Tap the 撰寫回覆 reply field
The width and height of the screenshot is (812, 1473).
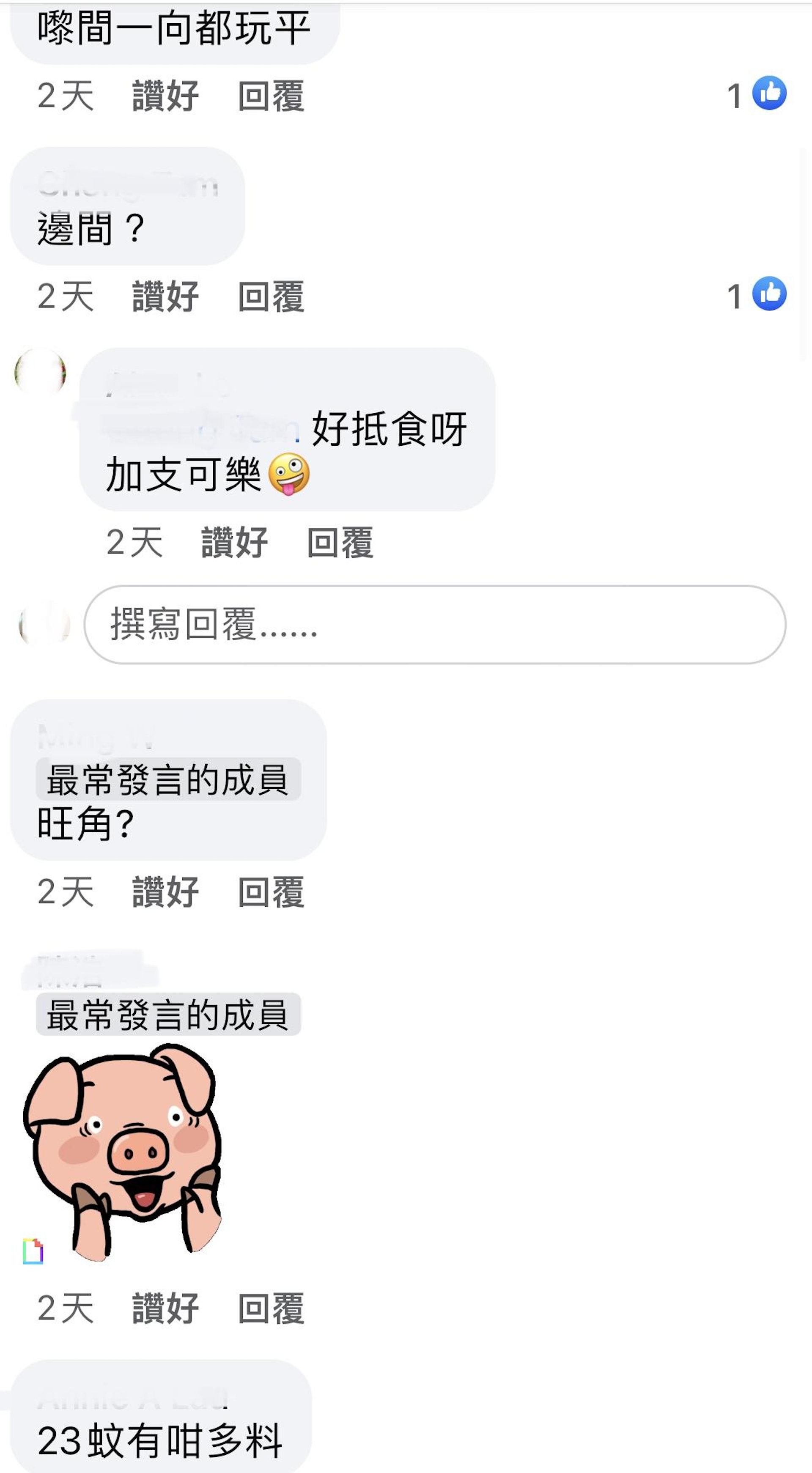tap(435, 624)
